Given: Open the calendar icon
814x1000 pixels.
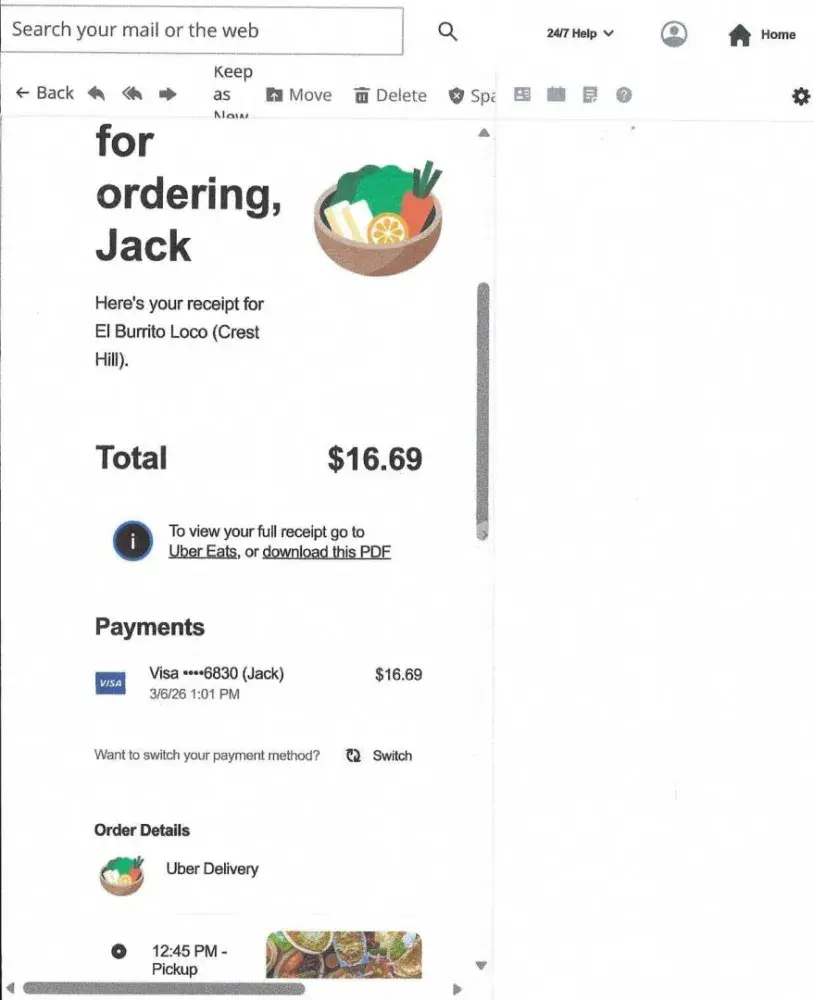Looking at the screenshot, I should pos(556,95).
